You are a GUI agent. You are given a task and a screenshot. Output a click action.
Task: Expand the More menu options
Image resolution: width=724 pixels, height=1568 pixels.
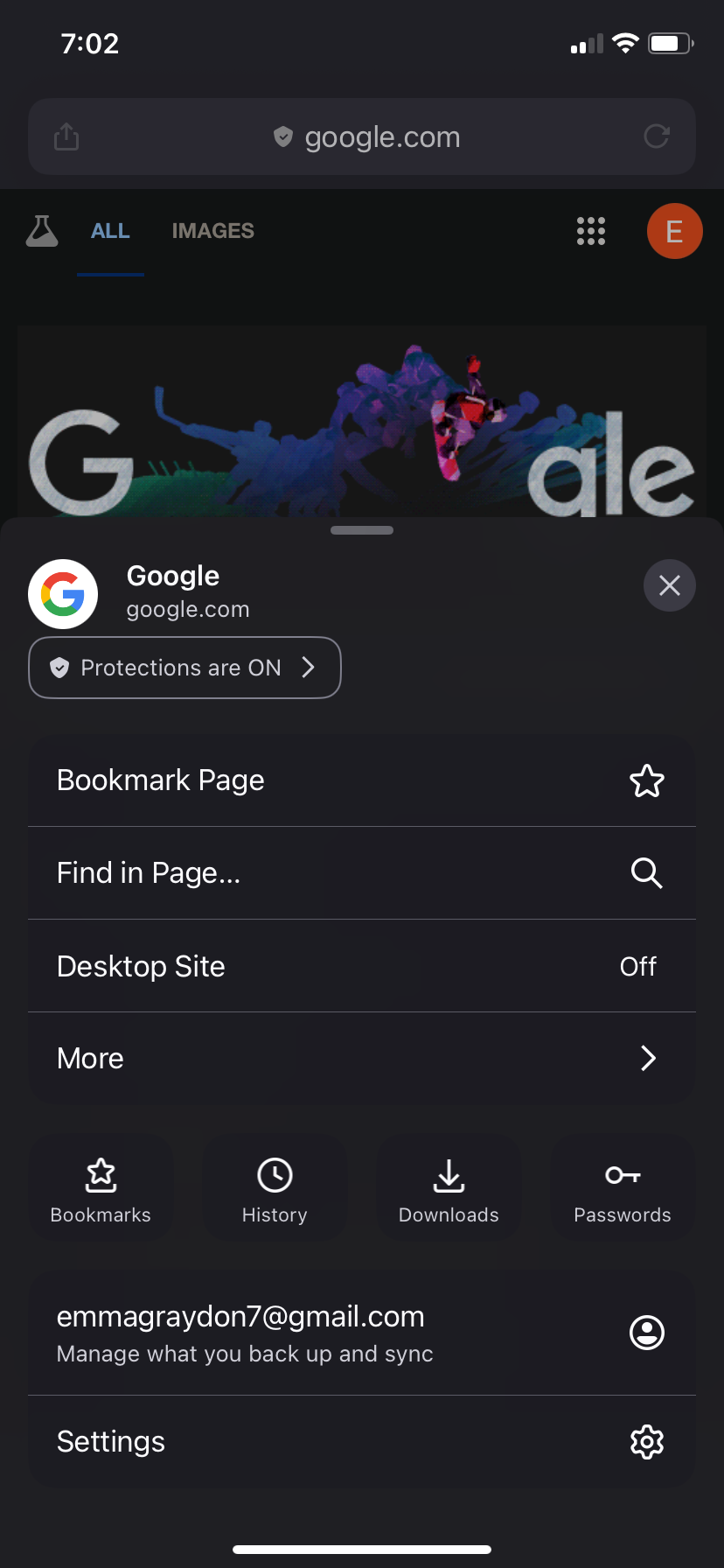coord(362,1059)
